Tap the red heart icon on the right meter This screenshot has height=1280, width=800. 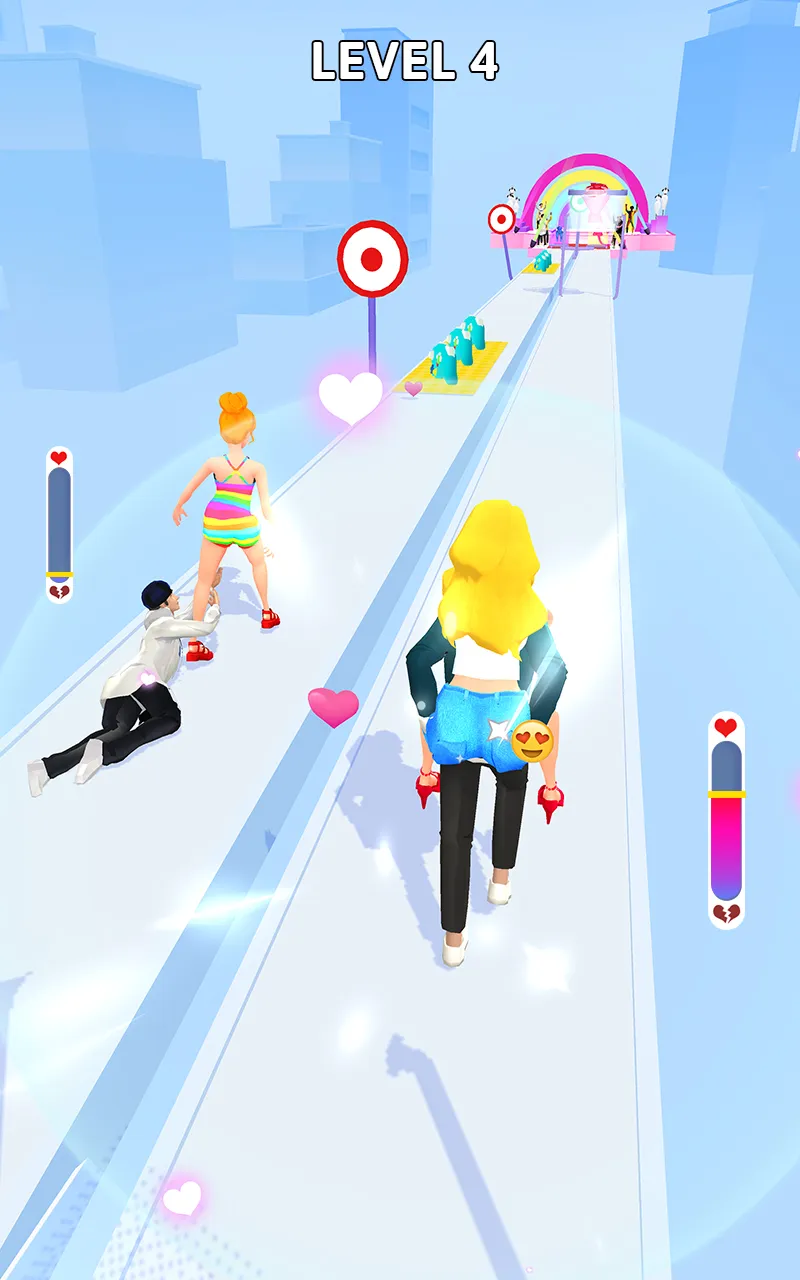coord(724,726)
